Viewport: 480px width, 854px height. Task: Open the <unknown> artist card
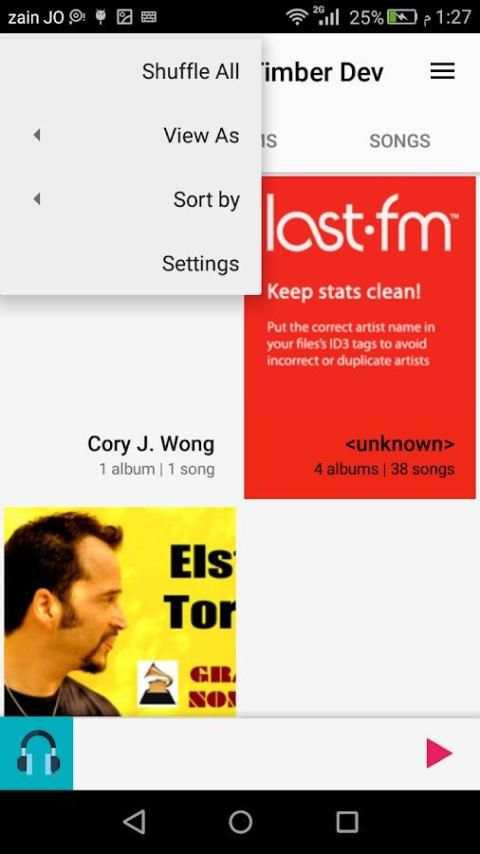coord(360,337)
